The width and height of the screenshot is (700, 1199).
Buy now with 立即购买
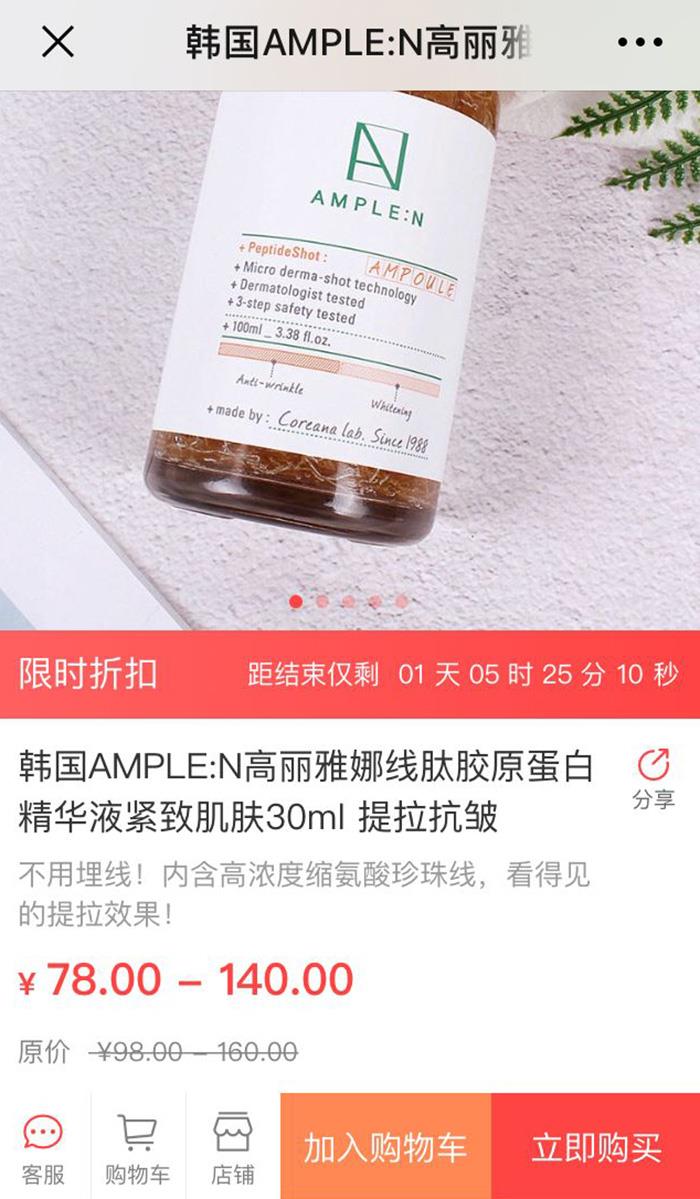click(596, 1147)
